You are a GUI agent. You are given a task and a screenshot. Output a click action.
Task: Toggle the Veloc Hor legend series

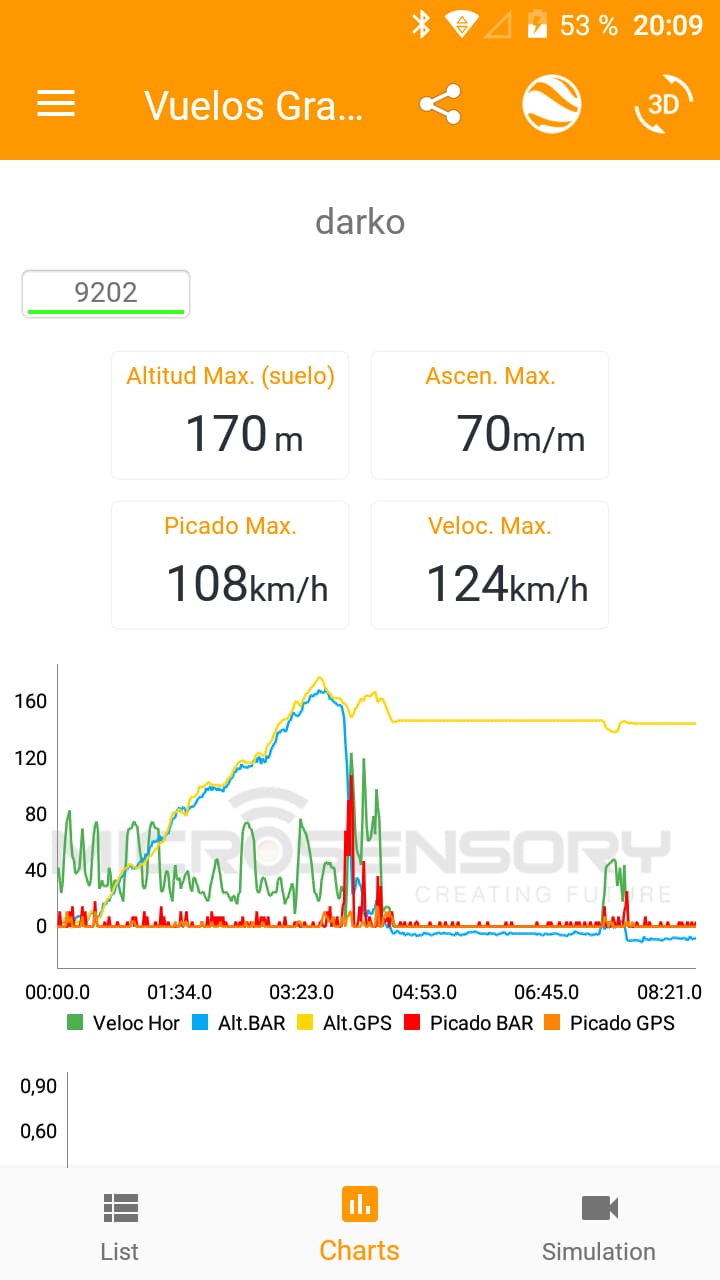coord(123,1023)
